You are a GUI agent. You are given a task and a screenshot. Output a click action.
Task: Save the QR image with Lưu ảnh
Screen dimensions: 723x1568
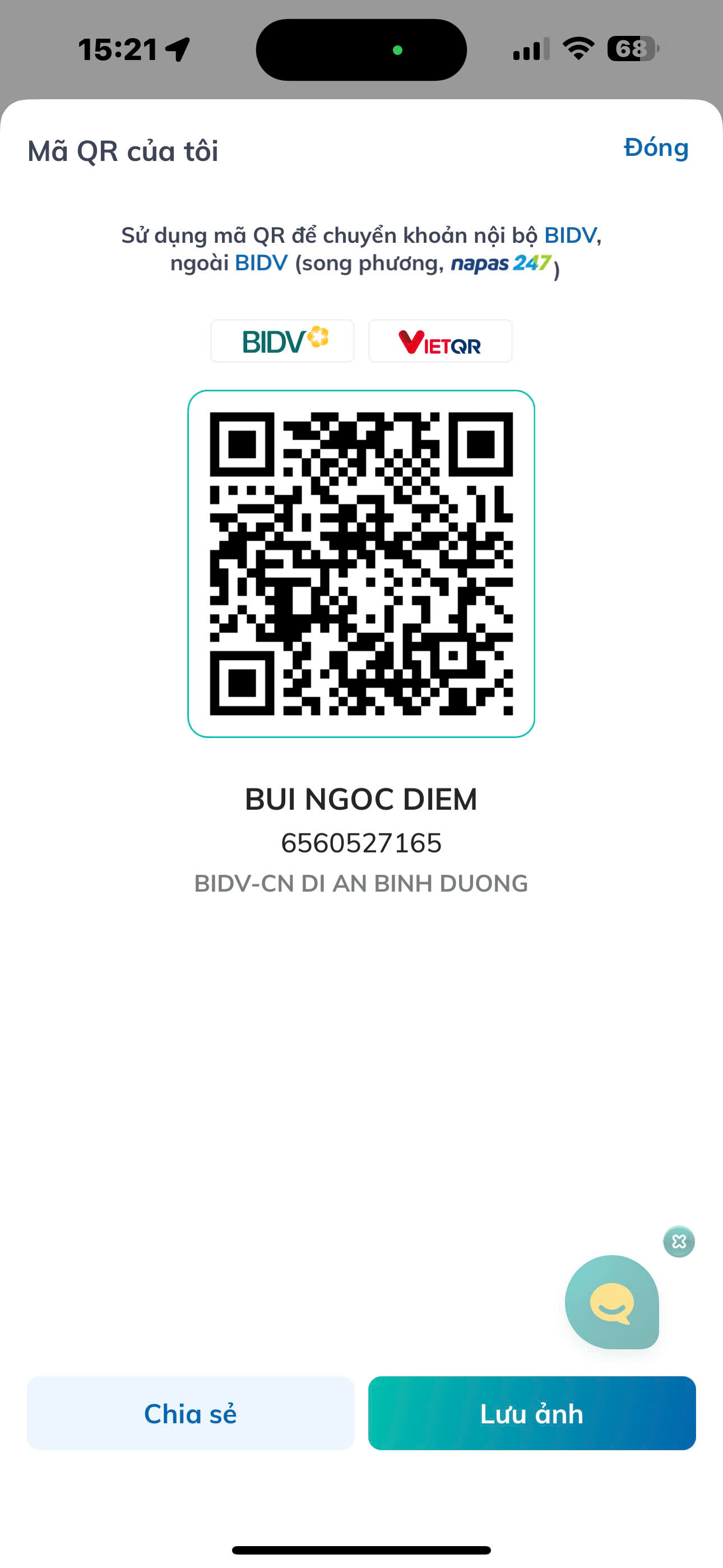[x=531, y=1413]
